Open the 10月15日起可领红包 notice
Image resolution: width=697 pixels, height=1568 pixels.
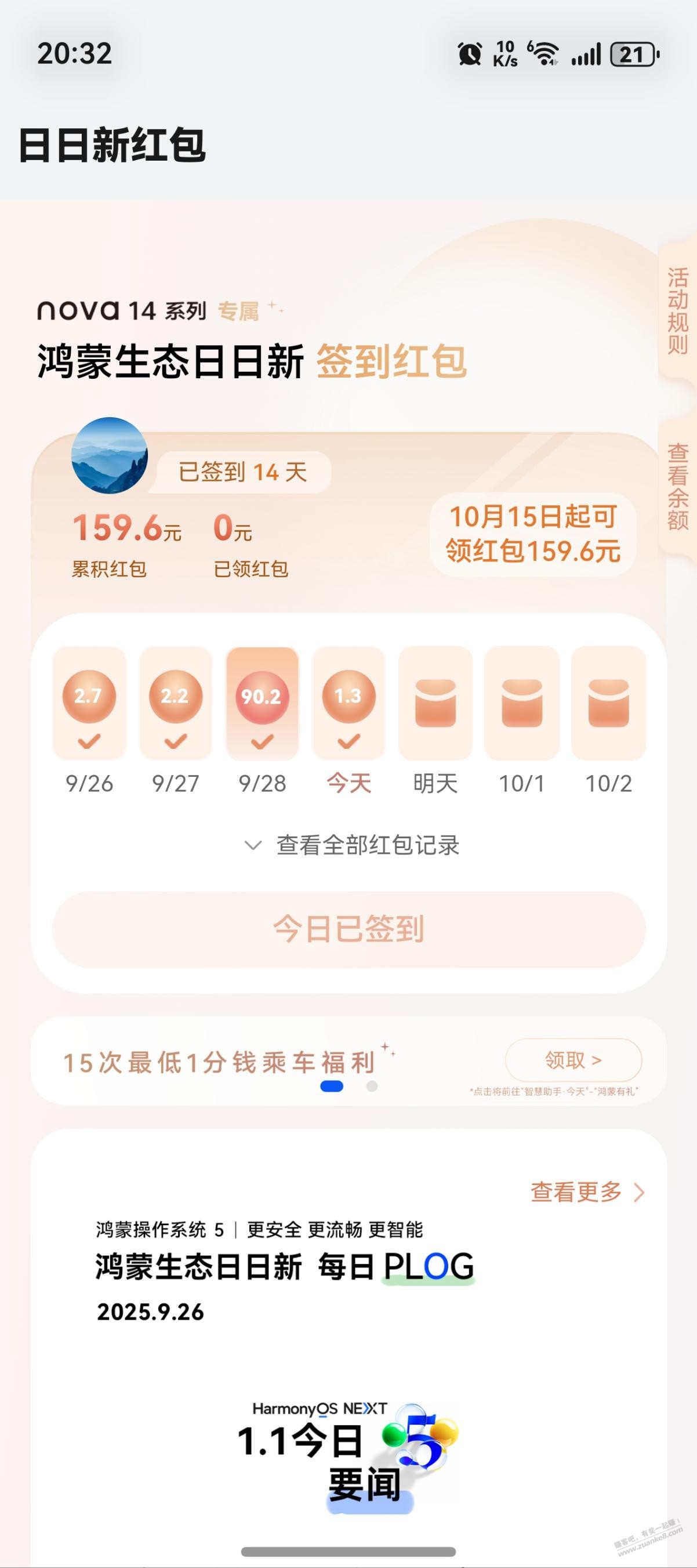[x=533, y=534]
